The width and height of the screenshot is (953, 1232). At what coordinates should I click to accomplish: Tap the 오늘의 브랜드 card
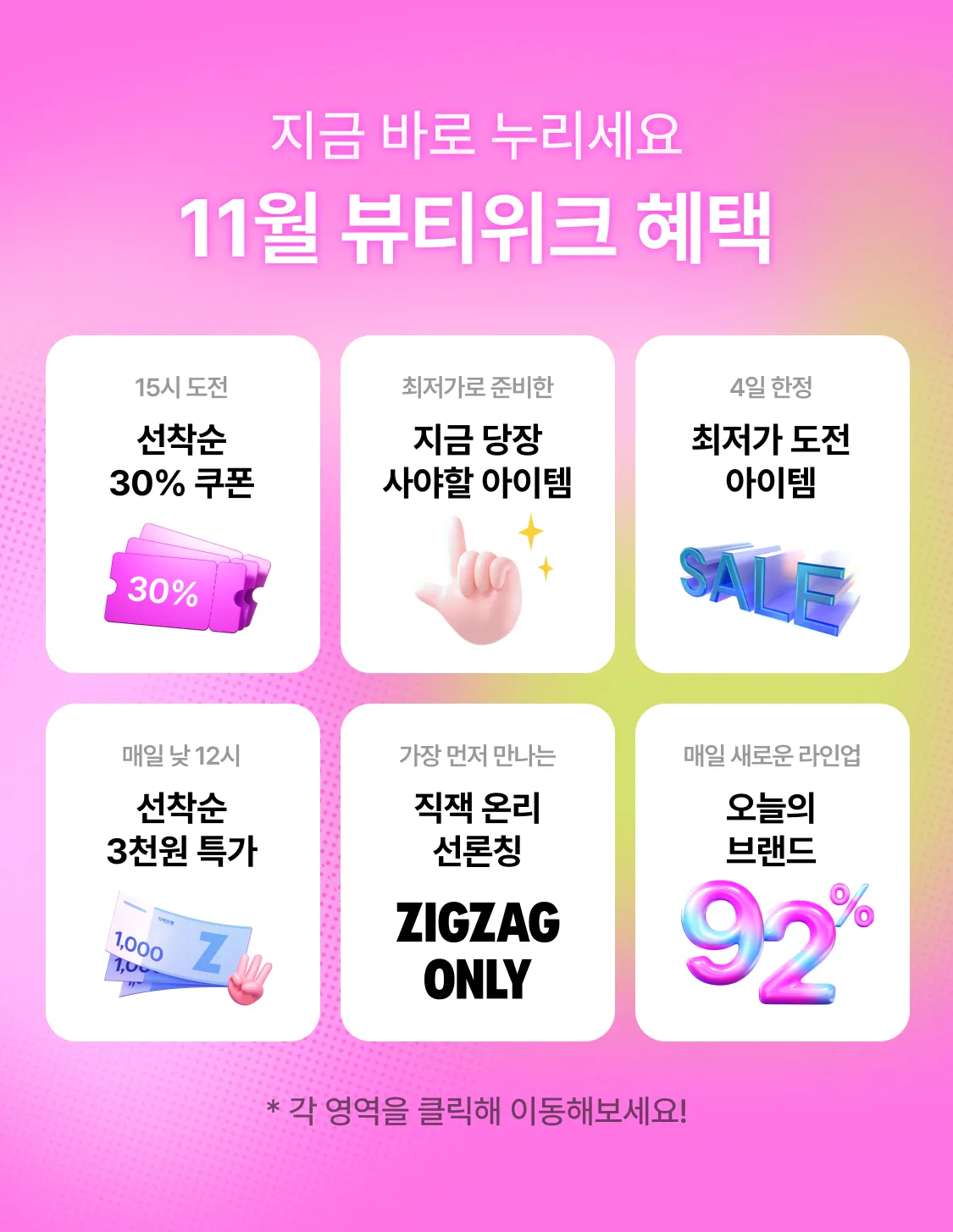[772, 872]
